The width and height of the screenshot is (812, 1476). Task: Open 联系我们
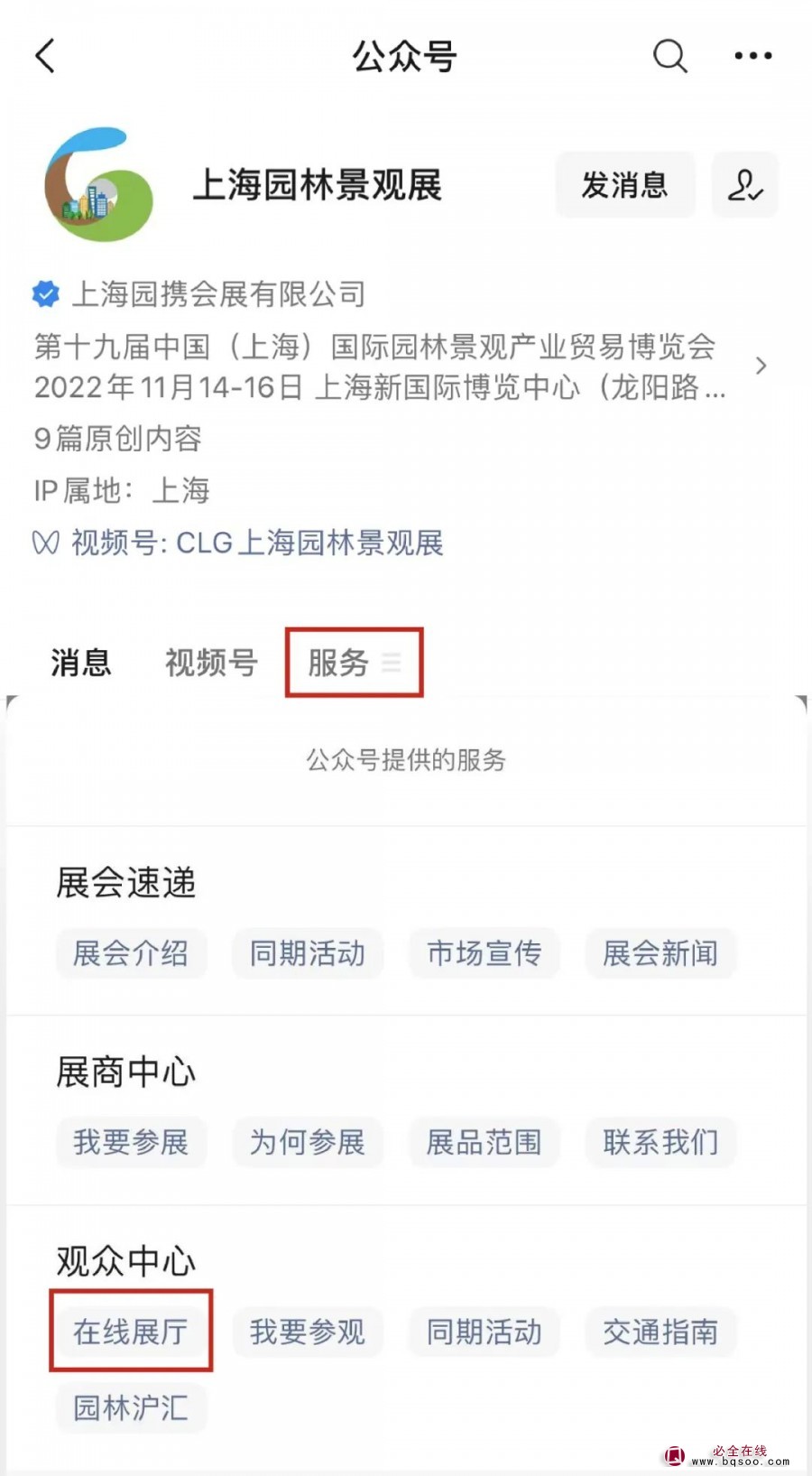point(660,1143)
